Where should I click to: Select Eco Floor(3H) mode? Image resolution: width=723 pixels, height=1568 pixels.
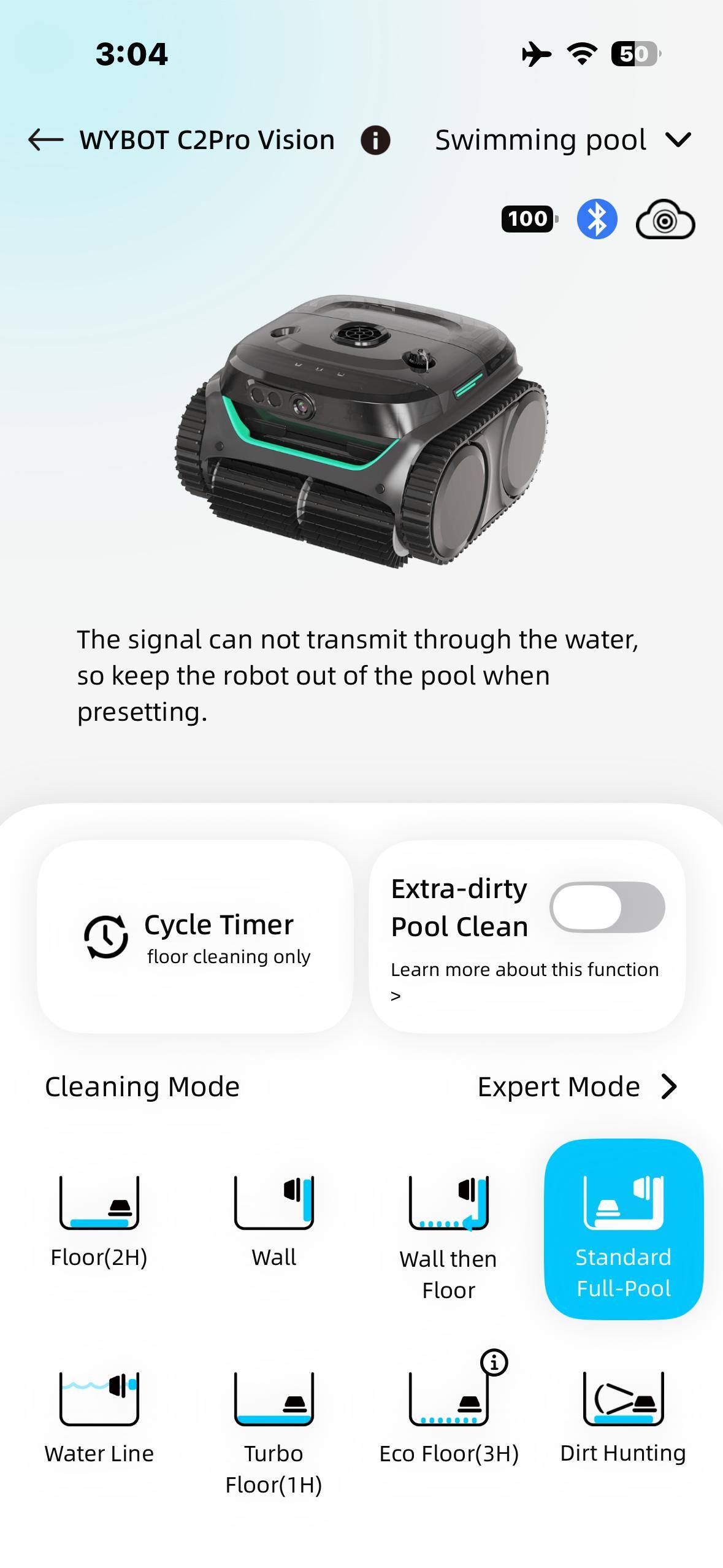click(x=448, y=1417)
